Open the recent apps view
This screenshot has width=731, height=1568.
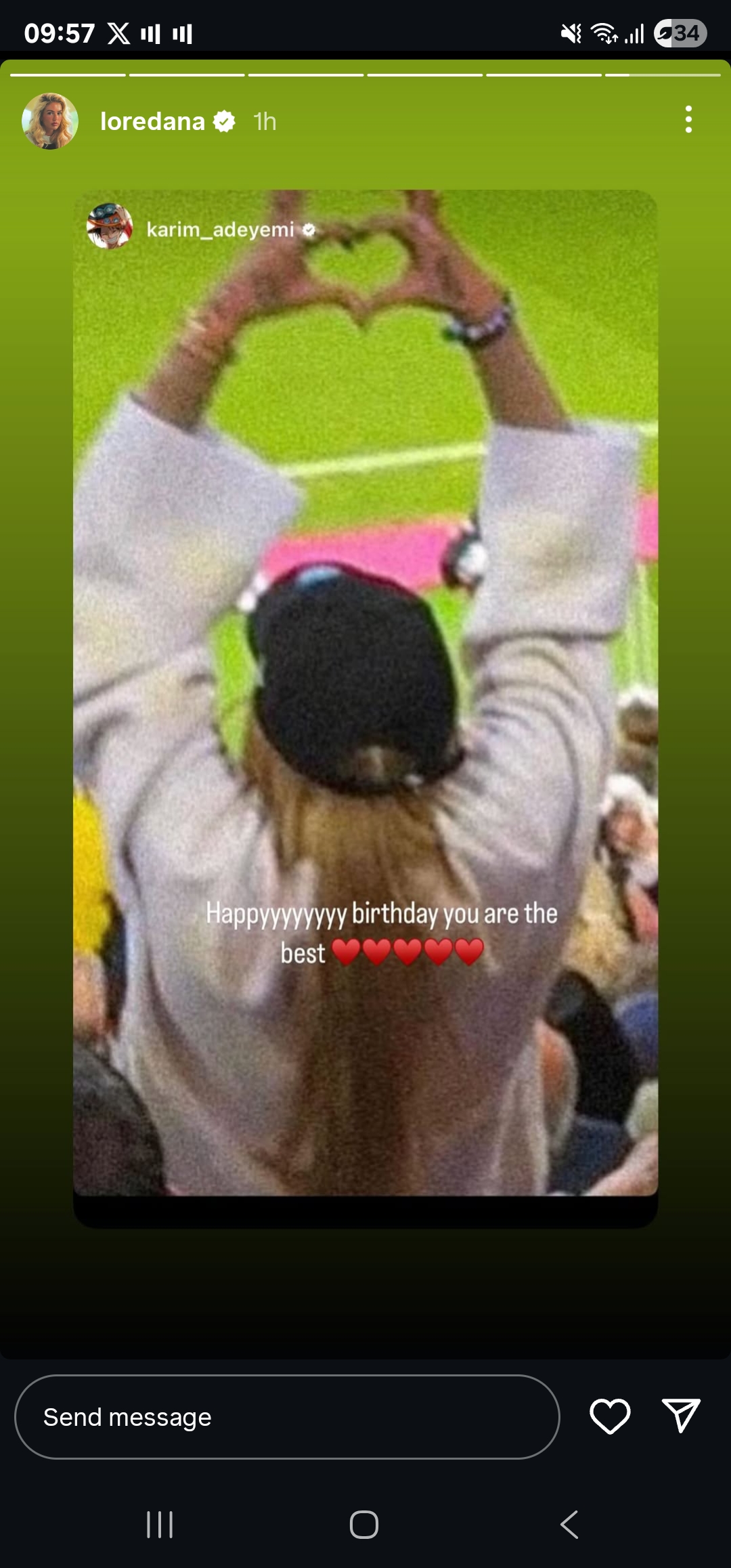pos(160,1525)
